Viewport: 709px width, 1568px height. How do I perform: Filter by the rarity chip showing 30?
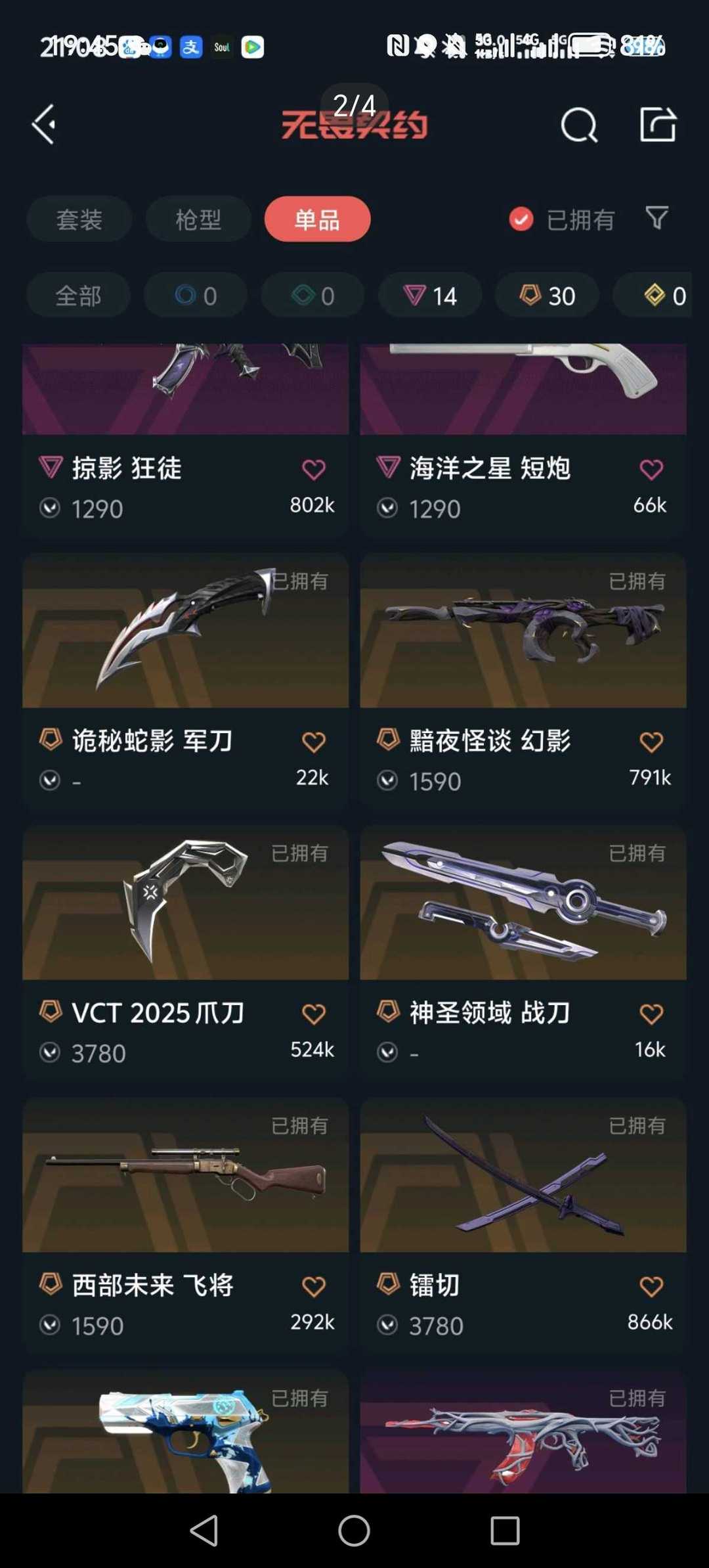click(547, 296)
